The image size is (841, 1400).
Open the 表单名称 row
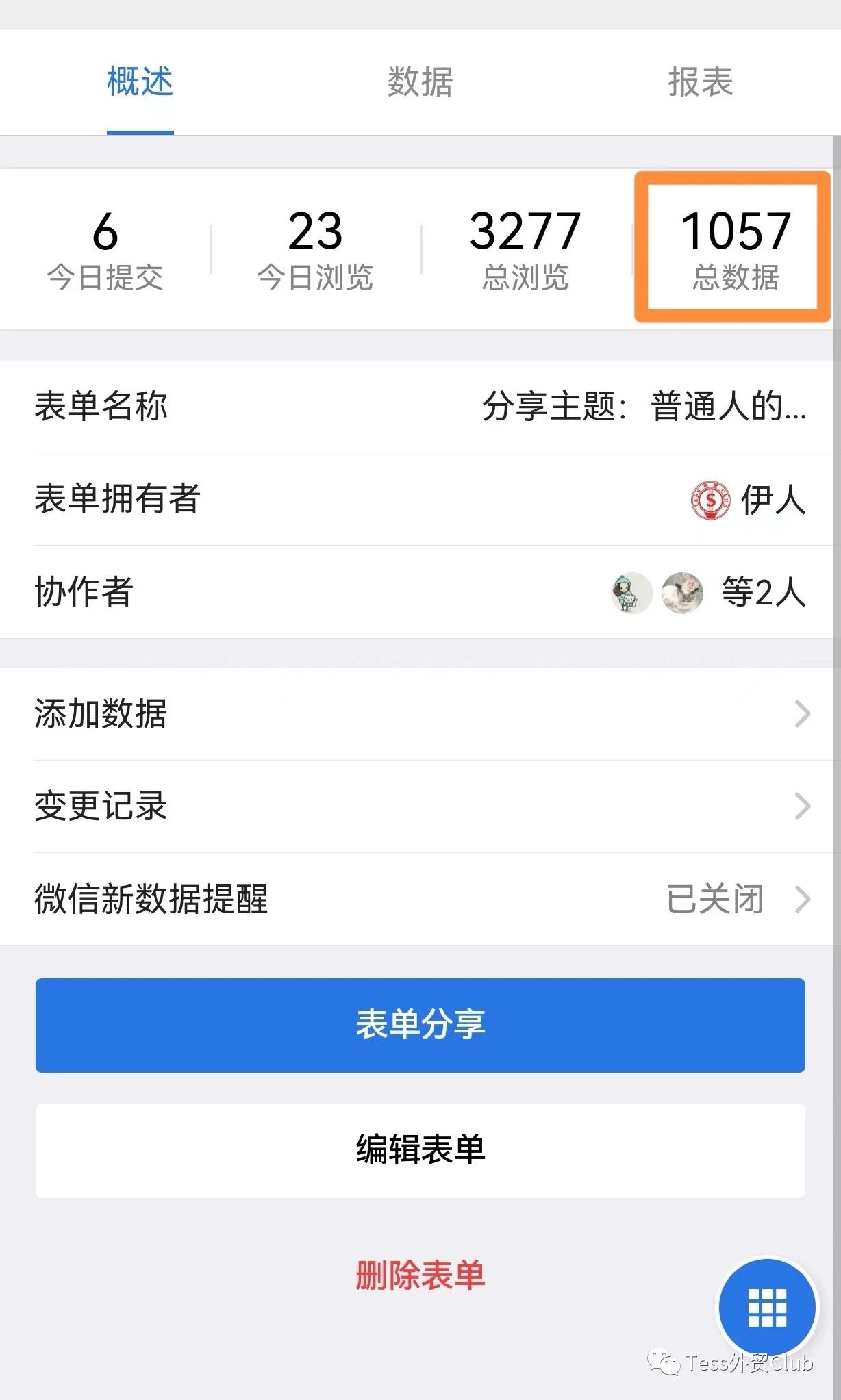pos(420,407)
